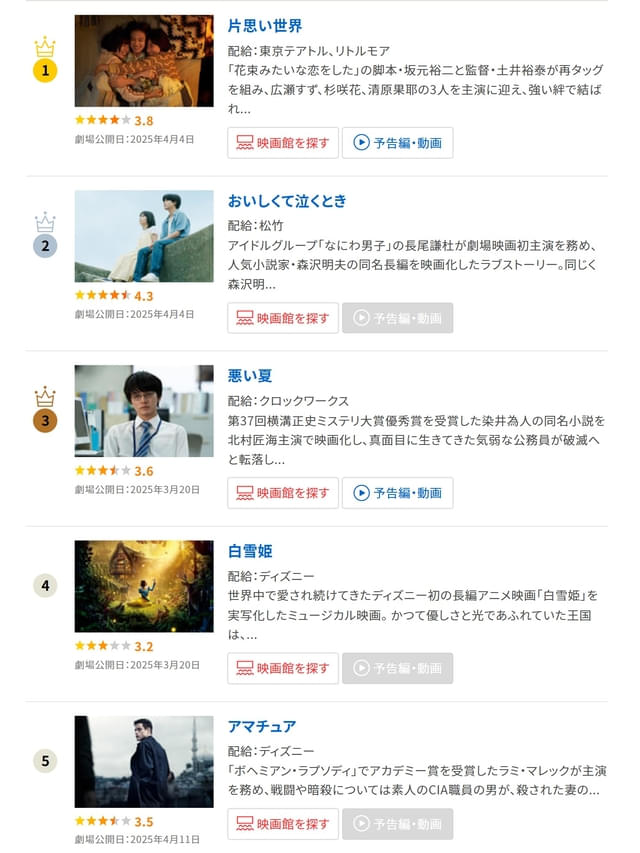
Task: Tap the 片思い世界 poster thumbnail
Action: click(144, 61)
